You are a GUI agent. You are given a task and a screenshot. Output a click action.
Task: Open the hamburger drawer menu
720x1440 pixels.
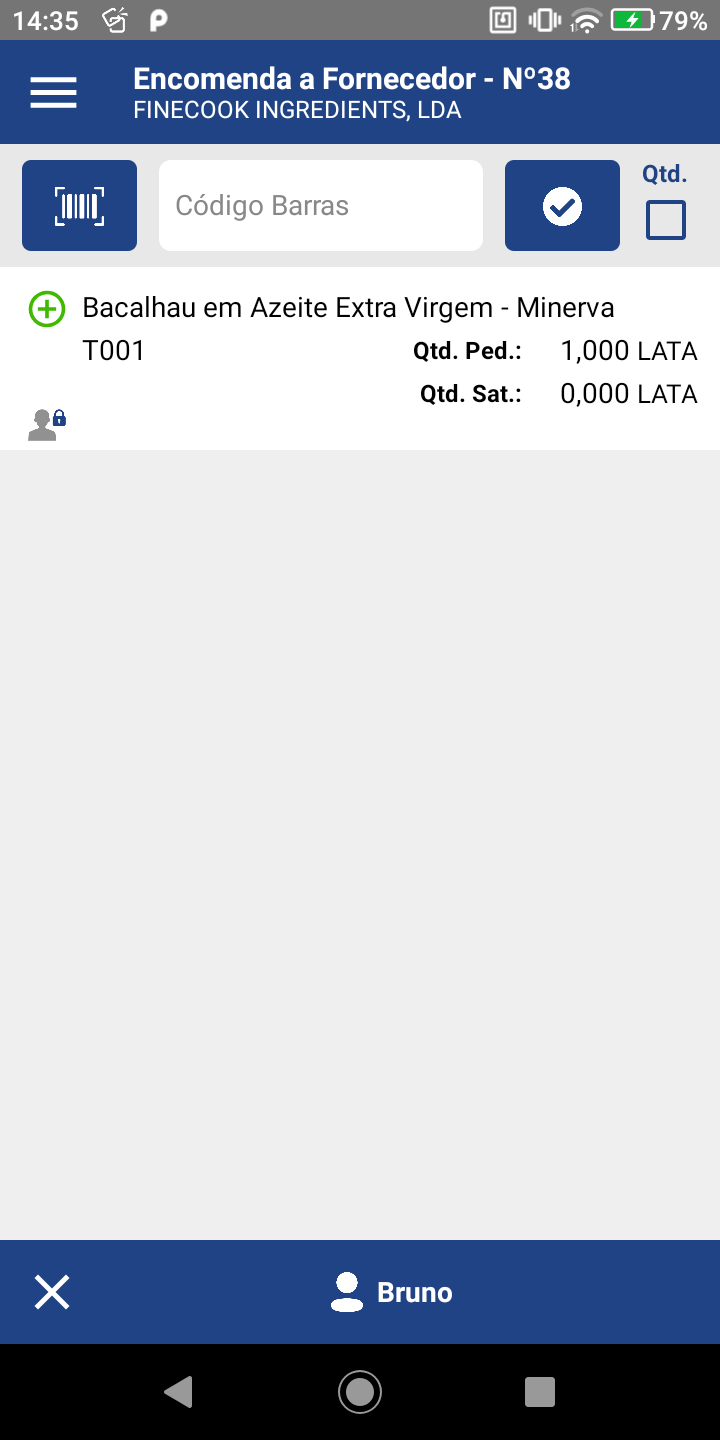[x=53, y=93]
